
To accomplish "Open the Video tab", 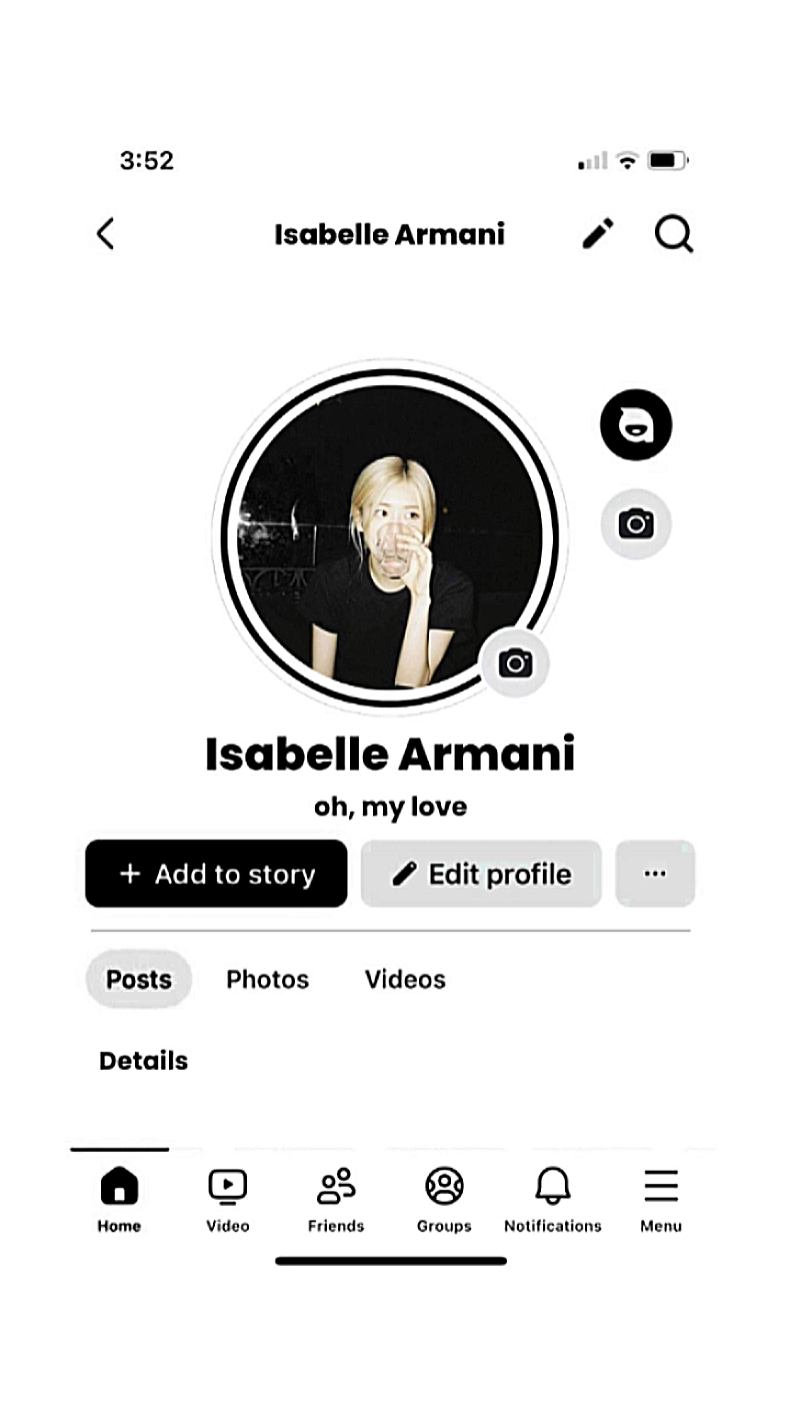I will pos(228,1198).
